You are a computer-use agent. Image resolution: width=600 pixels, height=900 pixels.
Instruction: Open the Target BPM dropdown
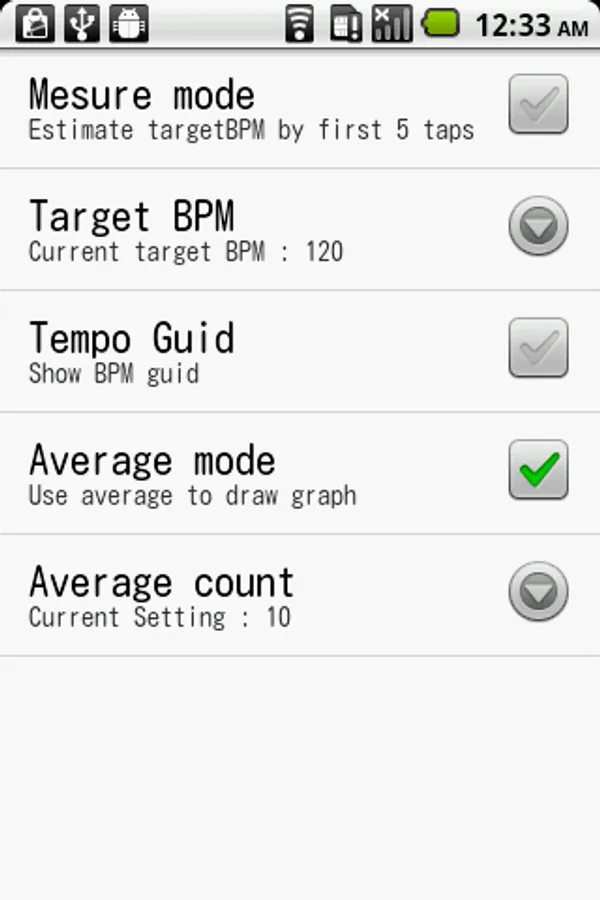tap(538, 226)
